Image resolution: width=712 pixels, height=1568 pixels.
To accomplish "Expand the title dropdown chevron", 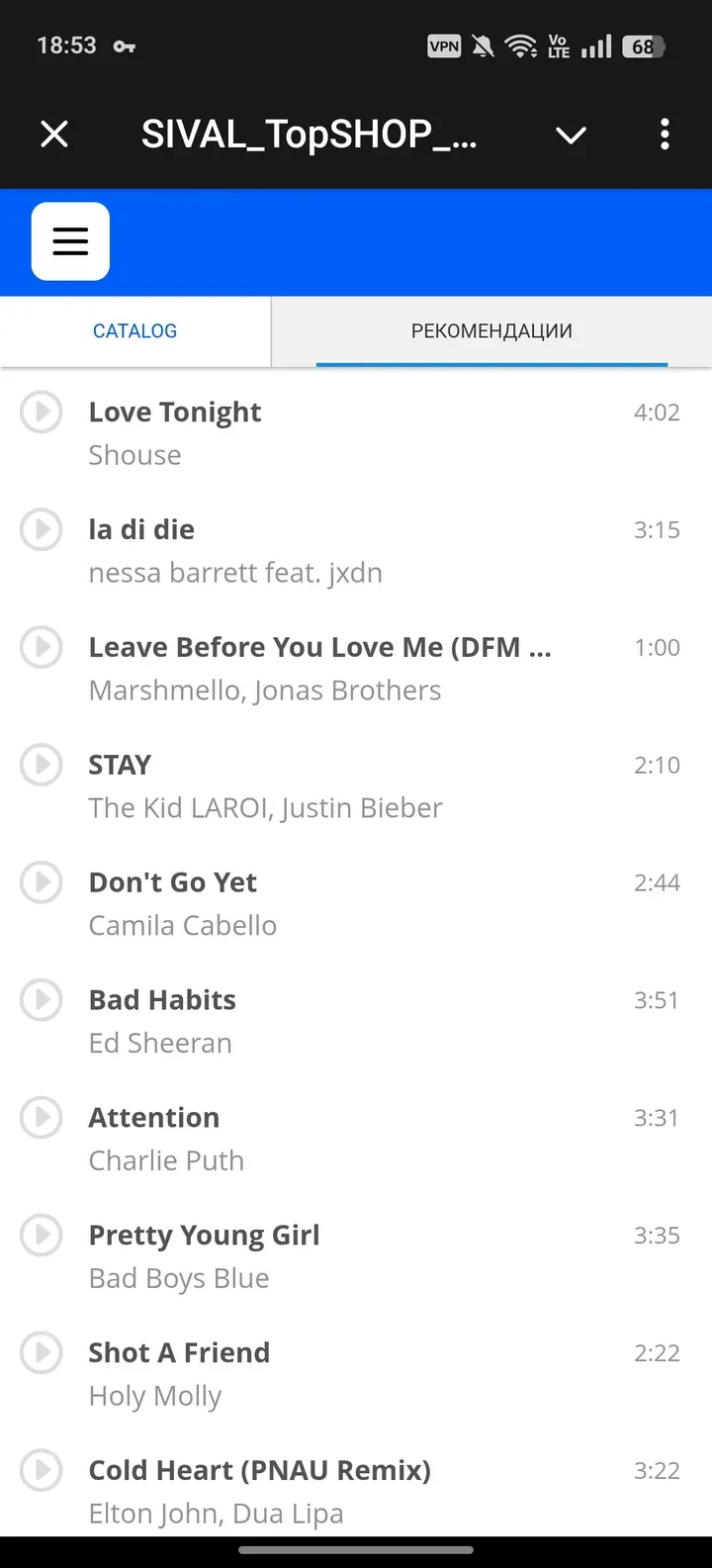I will [571, 135].
